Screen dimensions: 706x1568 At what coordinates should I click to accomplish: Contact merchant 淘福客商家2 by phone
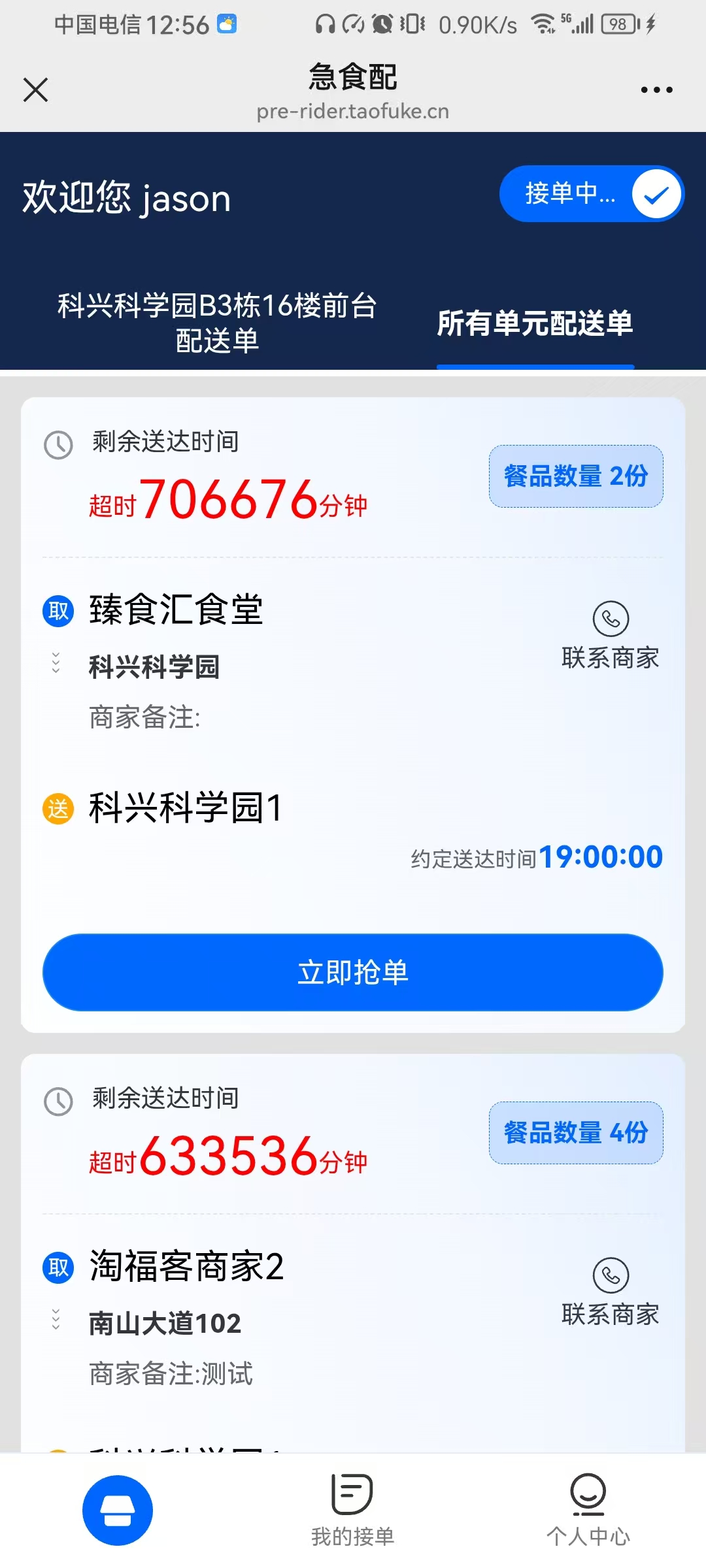pos(611,1290)
